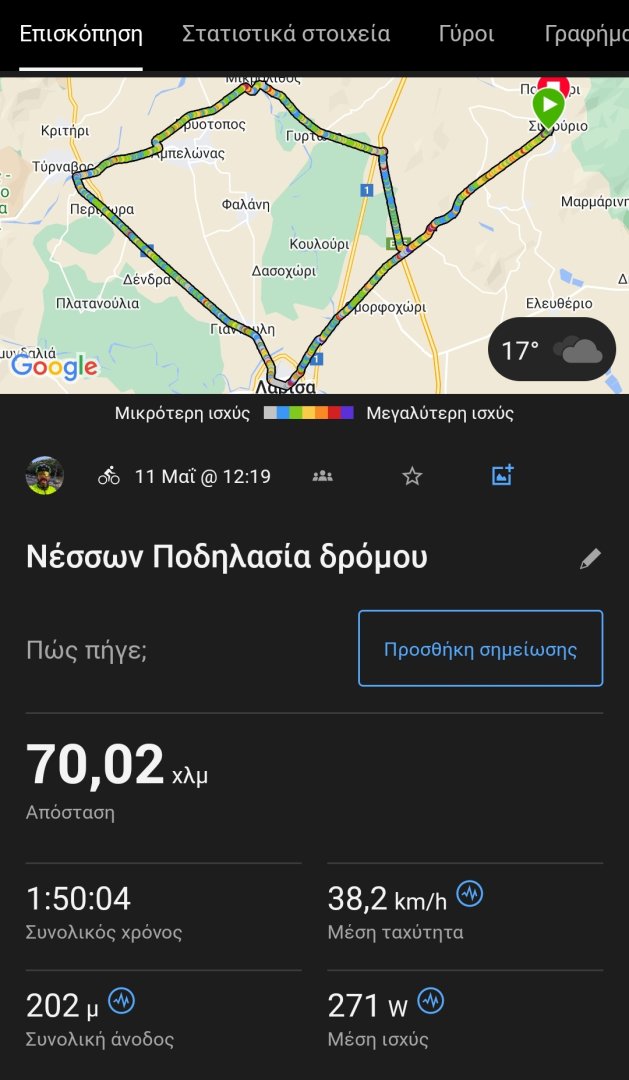This screenshot has width=629, height=1080.
Task: Switch to the Γραφήματα tab
Action: pos(586,34)
